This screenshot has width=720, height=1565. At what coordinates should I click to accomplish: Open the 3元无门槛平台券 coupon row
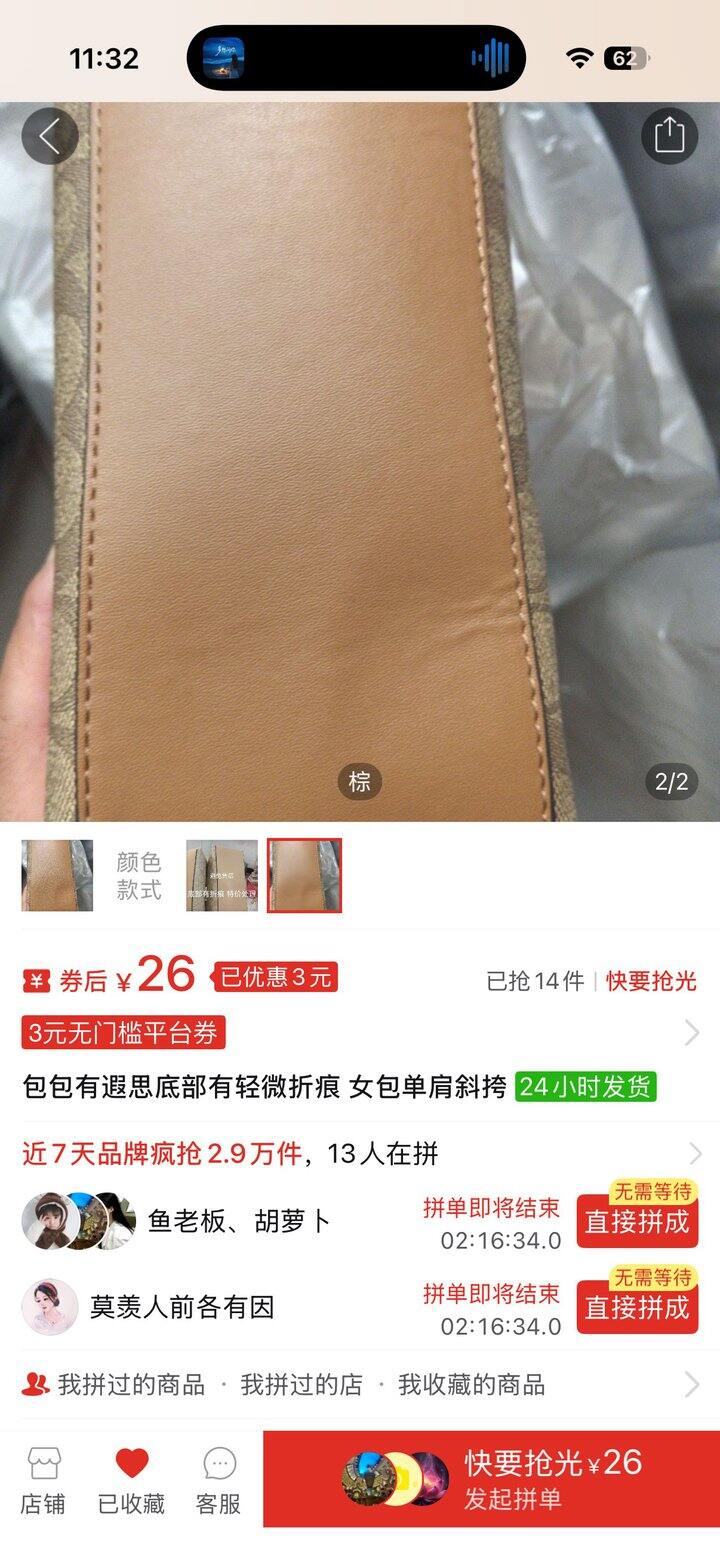point(360,1033)
